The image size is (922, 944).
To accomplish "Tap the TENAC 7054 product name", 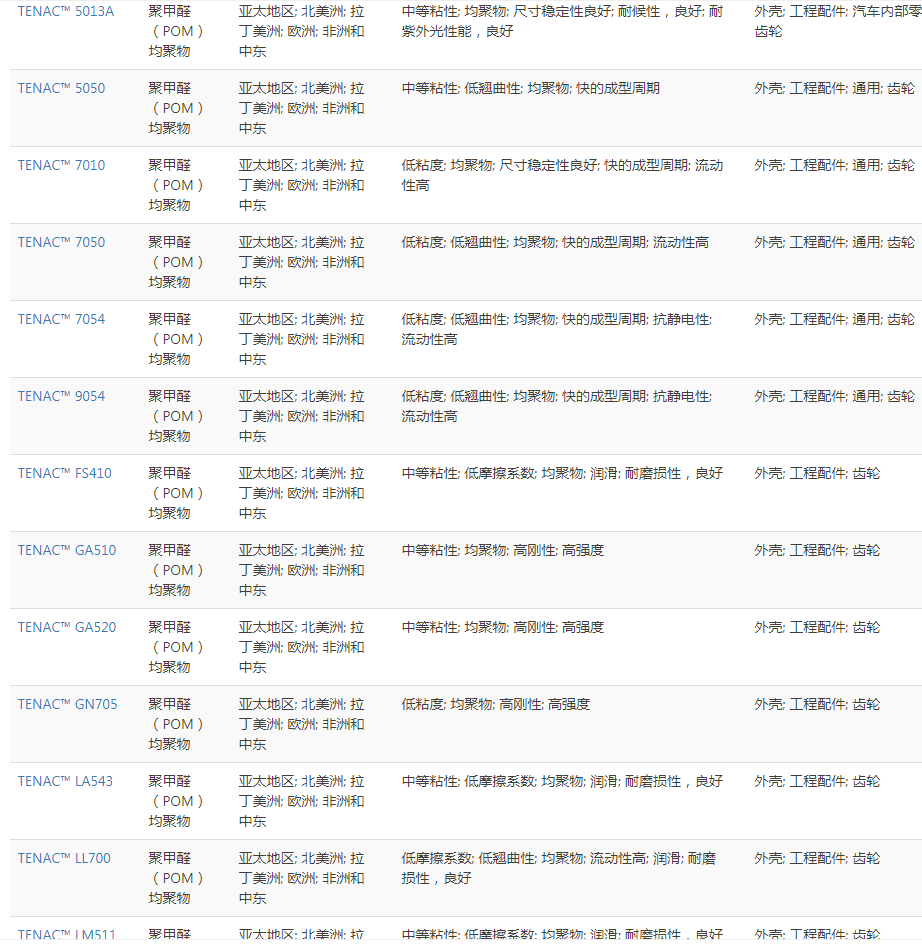I will coord(61,319).
